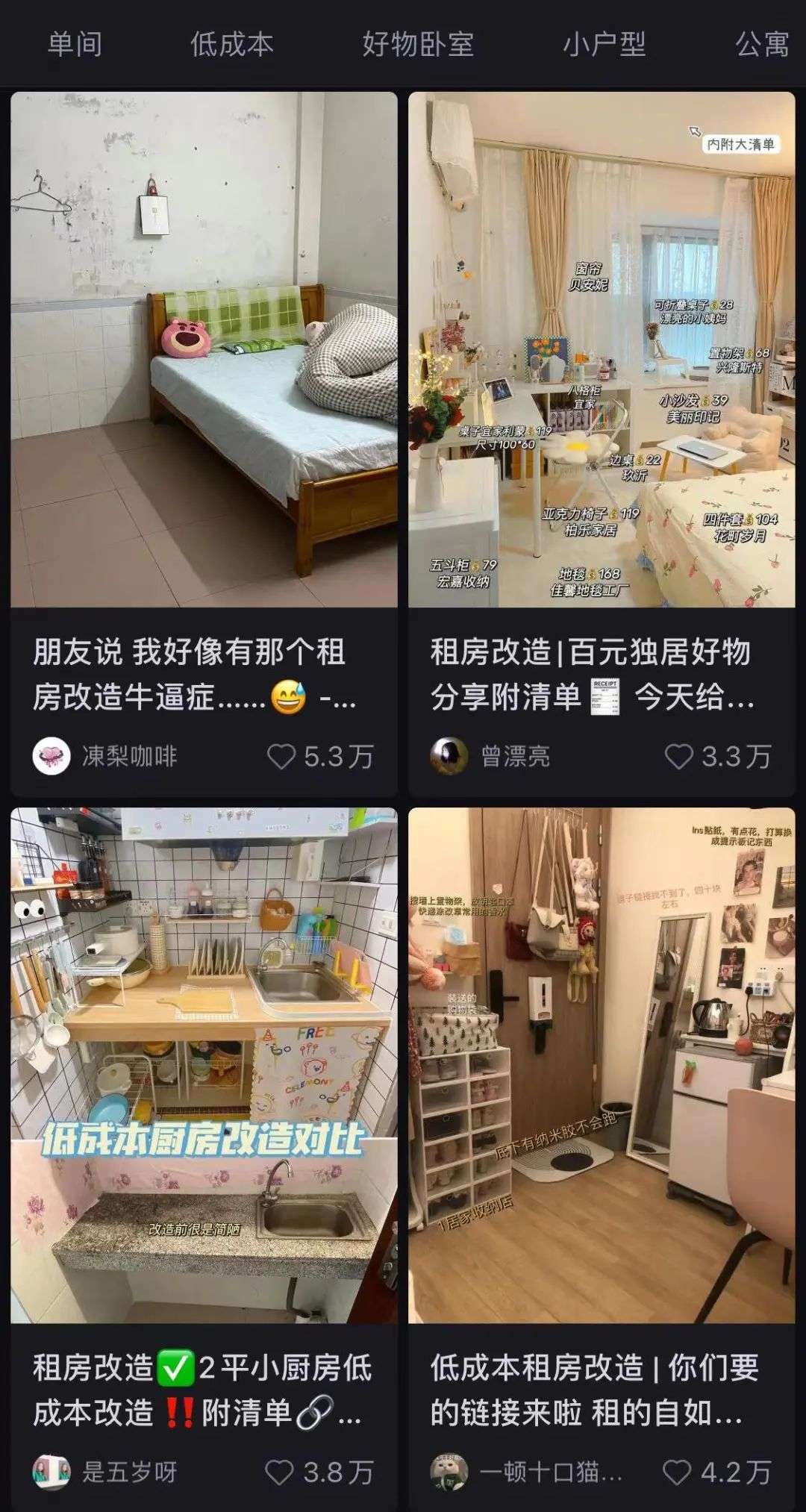Open the 百元独居好物分享附清单 post
The width and height of the screenshot is (806, 1512).
coord(602,349)
